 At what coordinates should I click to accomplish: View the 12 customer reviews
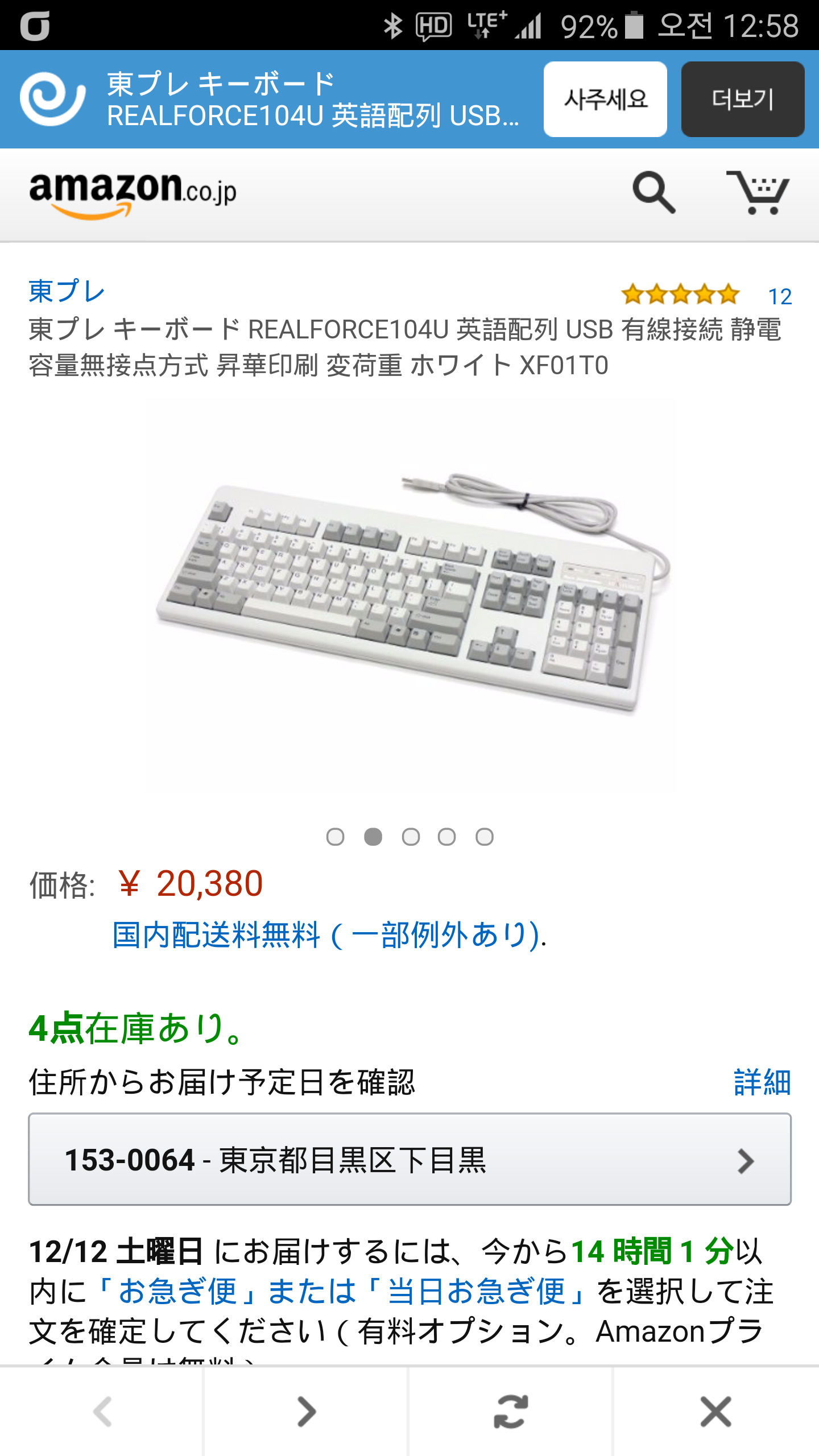[x=779, y=296]
